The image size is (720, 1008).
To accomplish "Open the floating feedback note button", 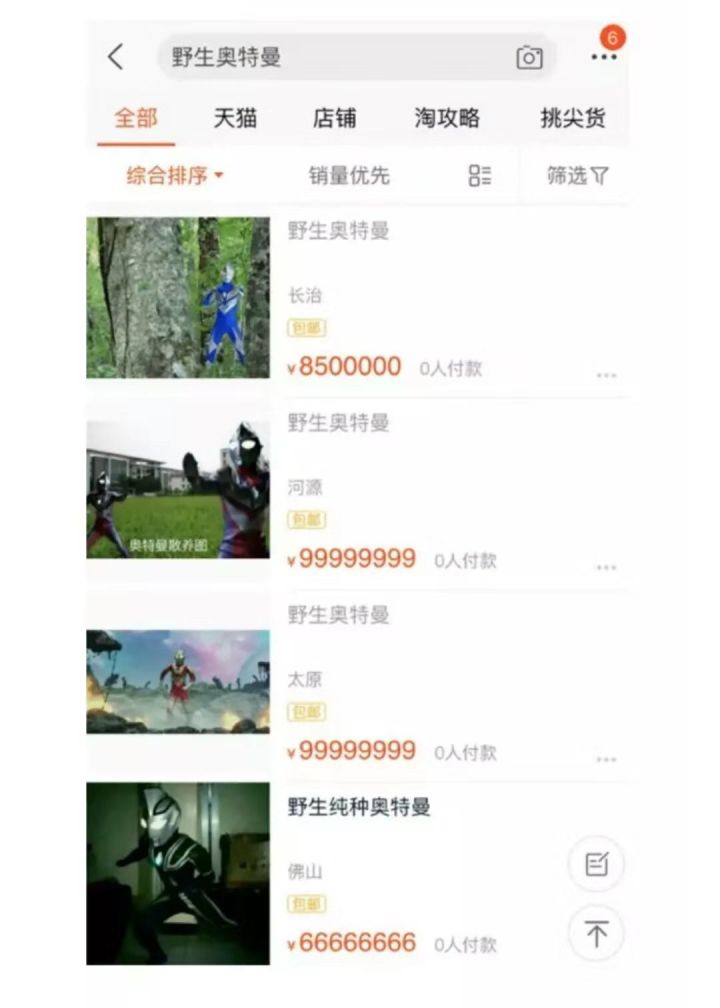I will (596, 864).
